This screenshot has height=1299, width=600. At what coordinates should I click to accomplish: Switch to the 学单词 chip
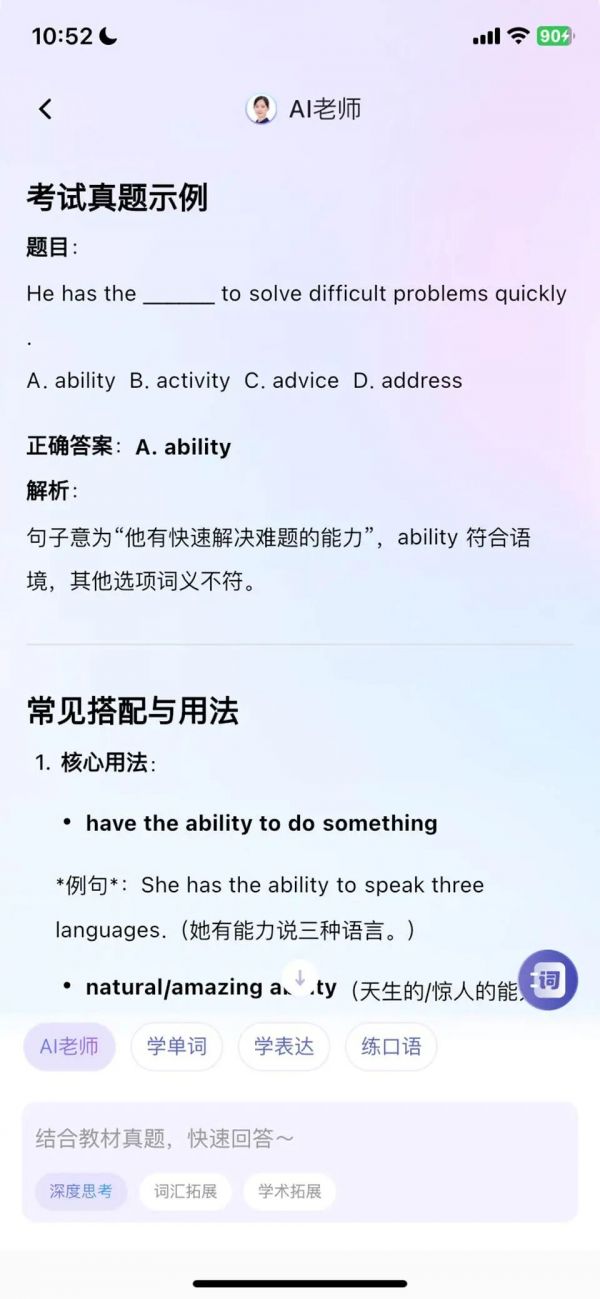click(177, 1046)
